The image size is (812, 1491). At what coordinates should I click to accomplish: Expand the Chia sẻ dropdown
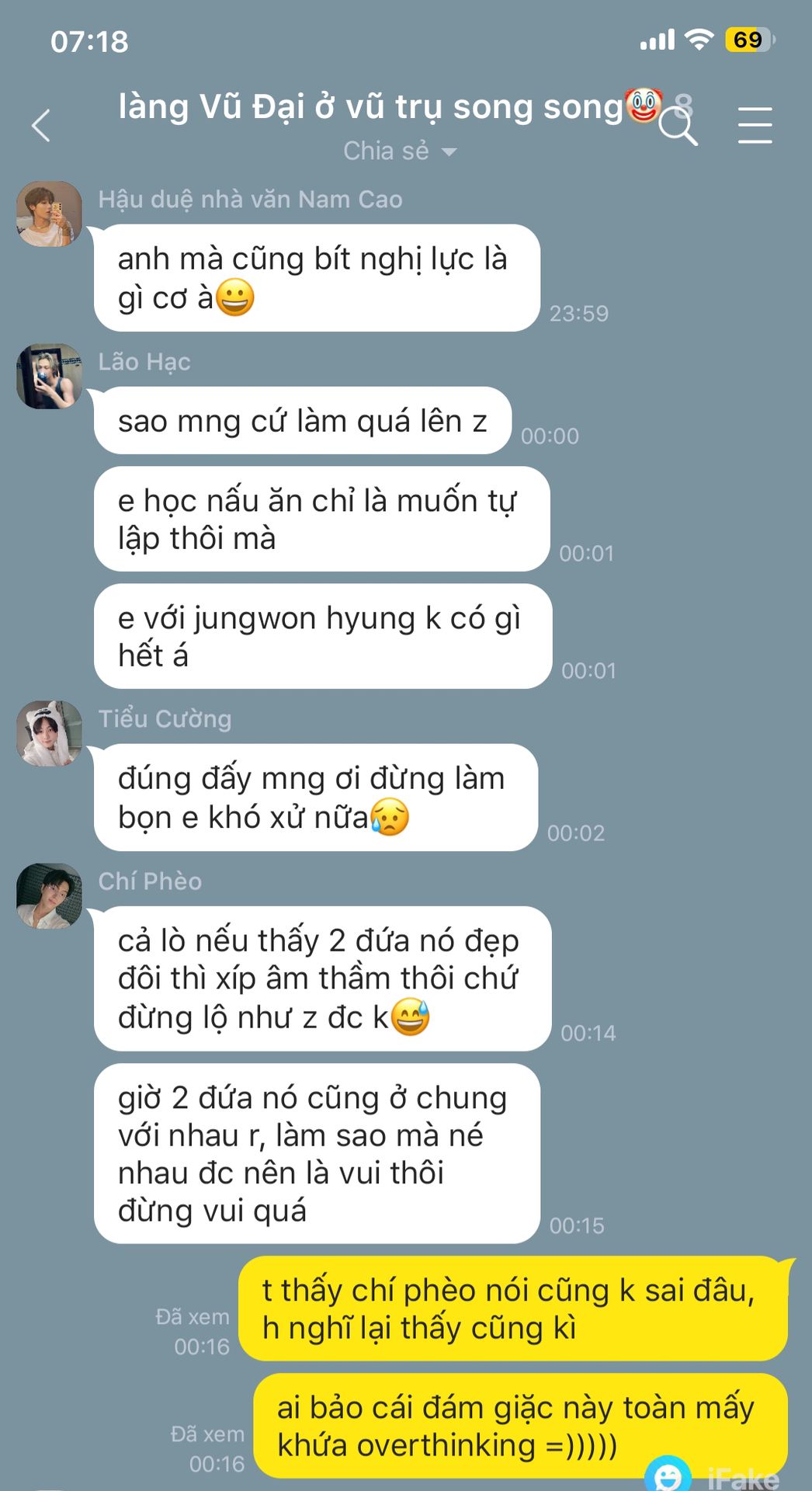[400, 151]
